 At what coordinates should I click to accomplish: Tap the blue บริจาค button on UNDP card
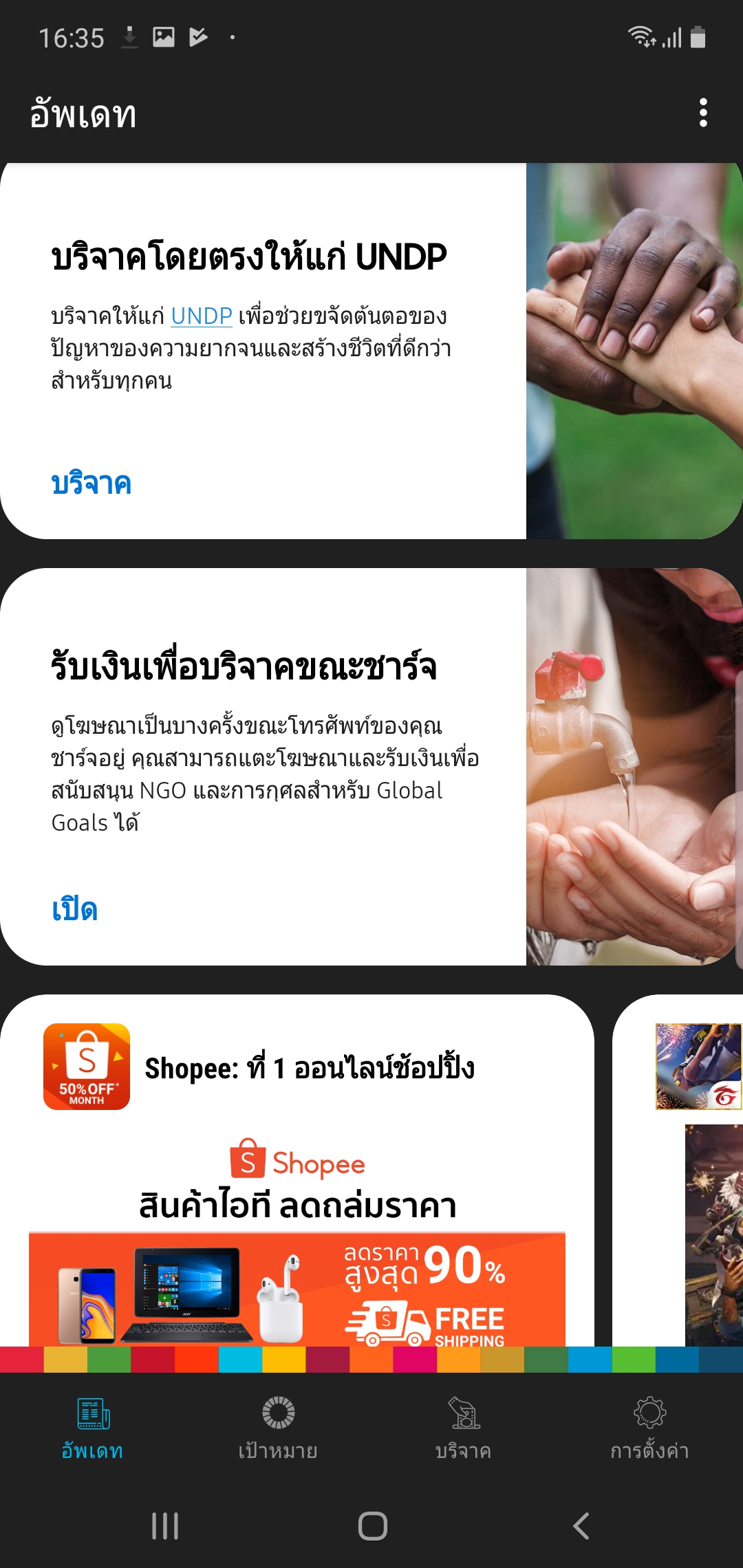tap(91, 483)
